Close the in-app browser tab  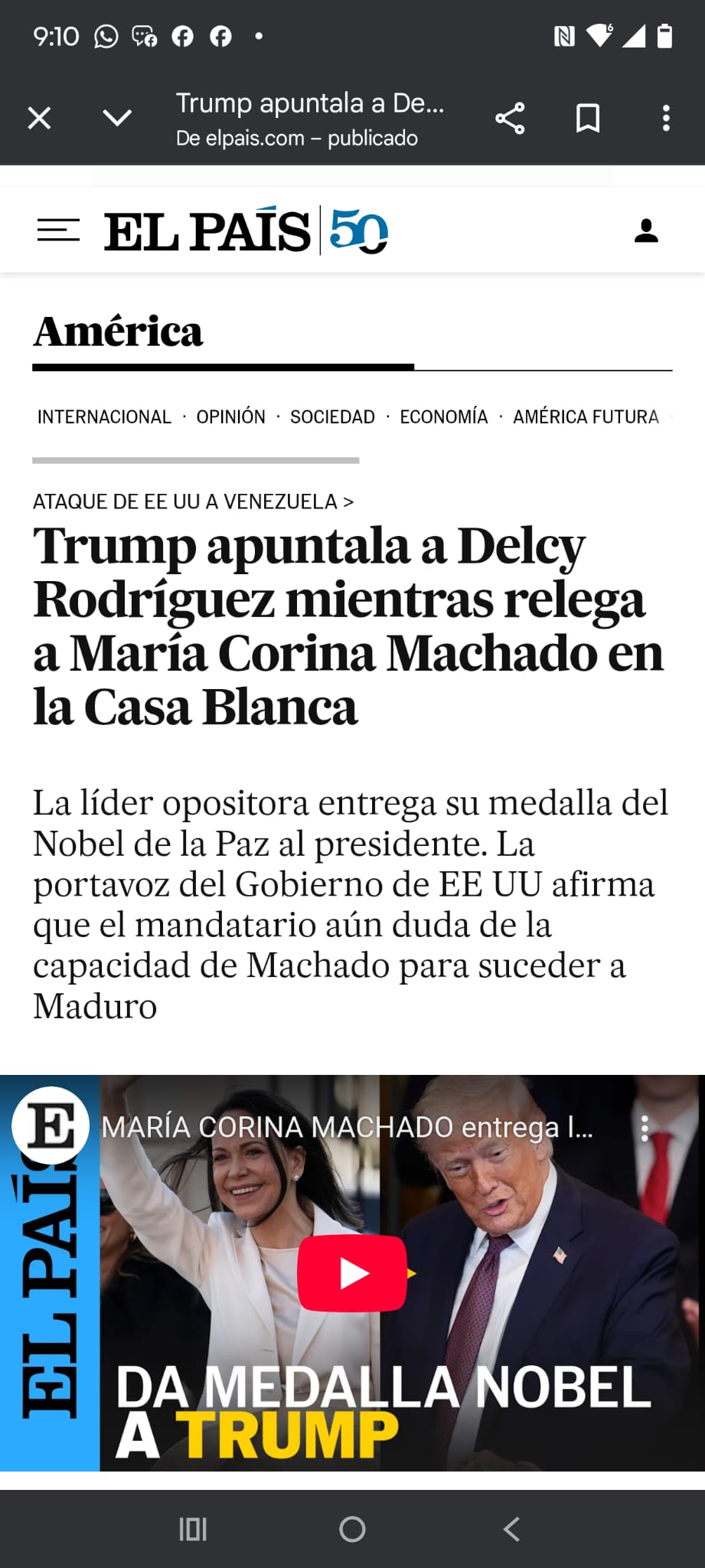click(x=39, y=119)
